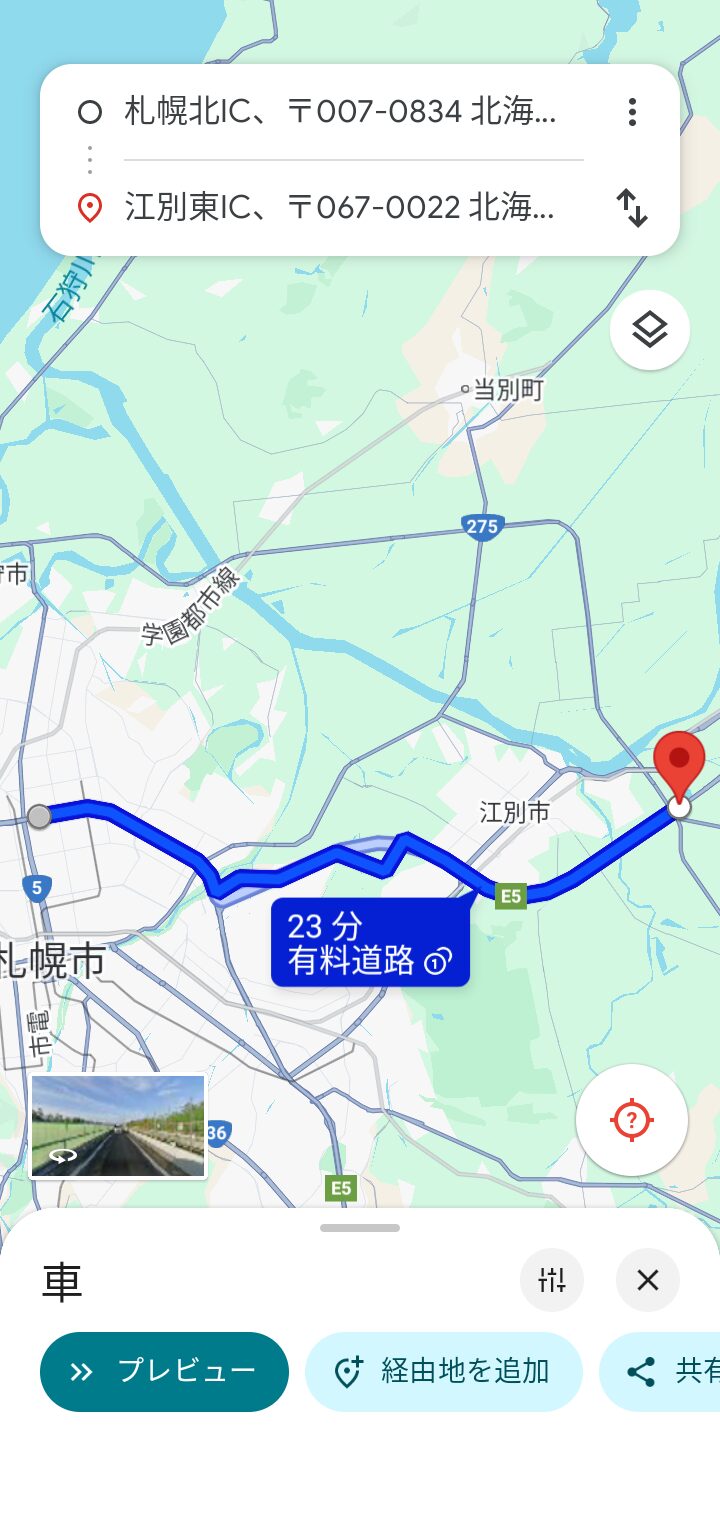The width and height of the screenshot is (720, 1520).
Task: Open driving options with the sliders icon
Action: [x=552, y=1280]
